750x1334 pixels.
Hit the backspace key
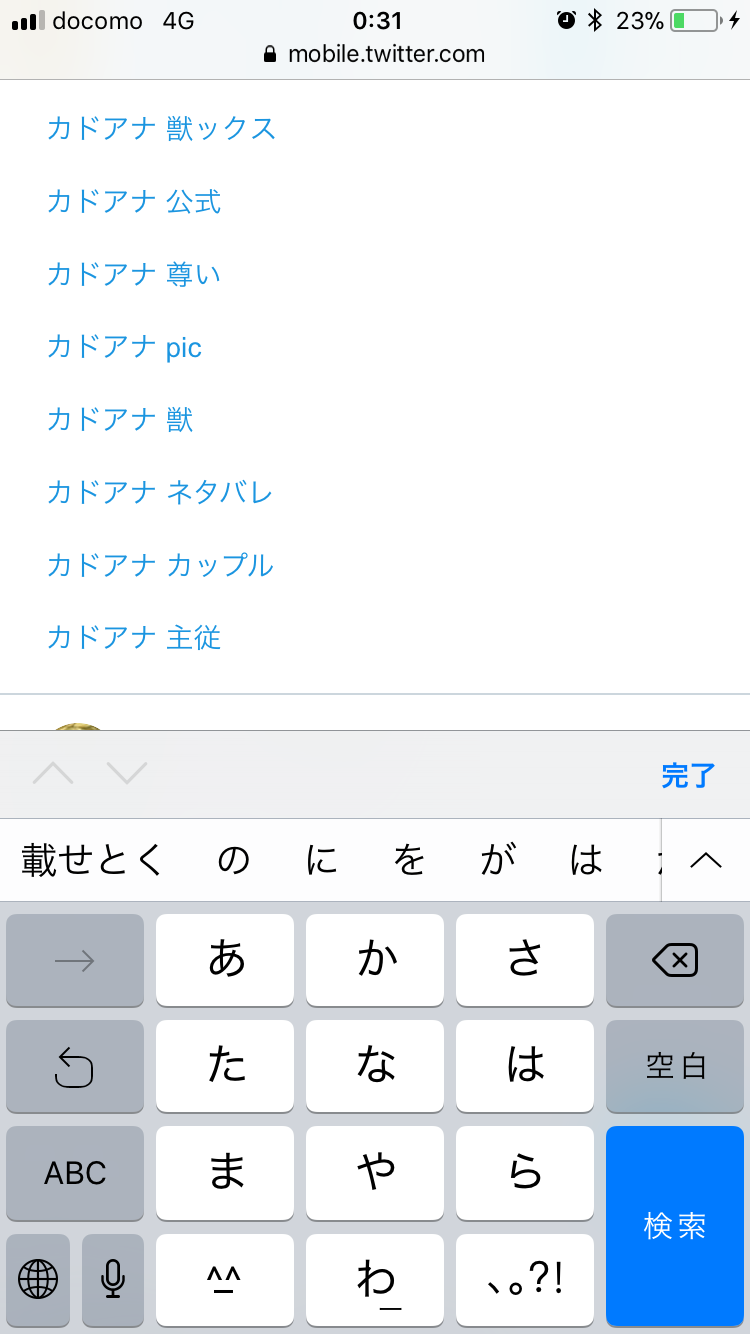pyautogui.click(x=675, y=961)
